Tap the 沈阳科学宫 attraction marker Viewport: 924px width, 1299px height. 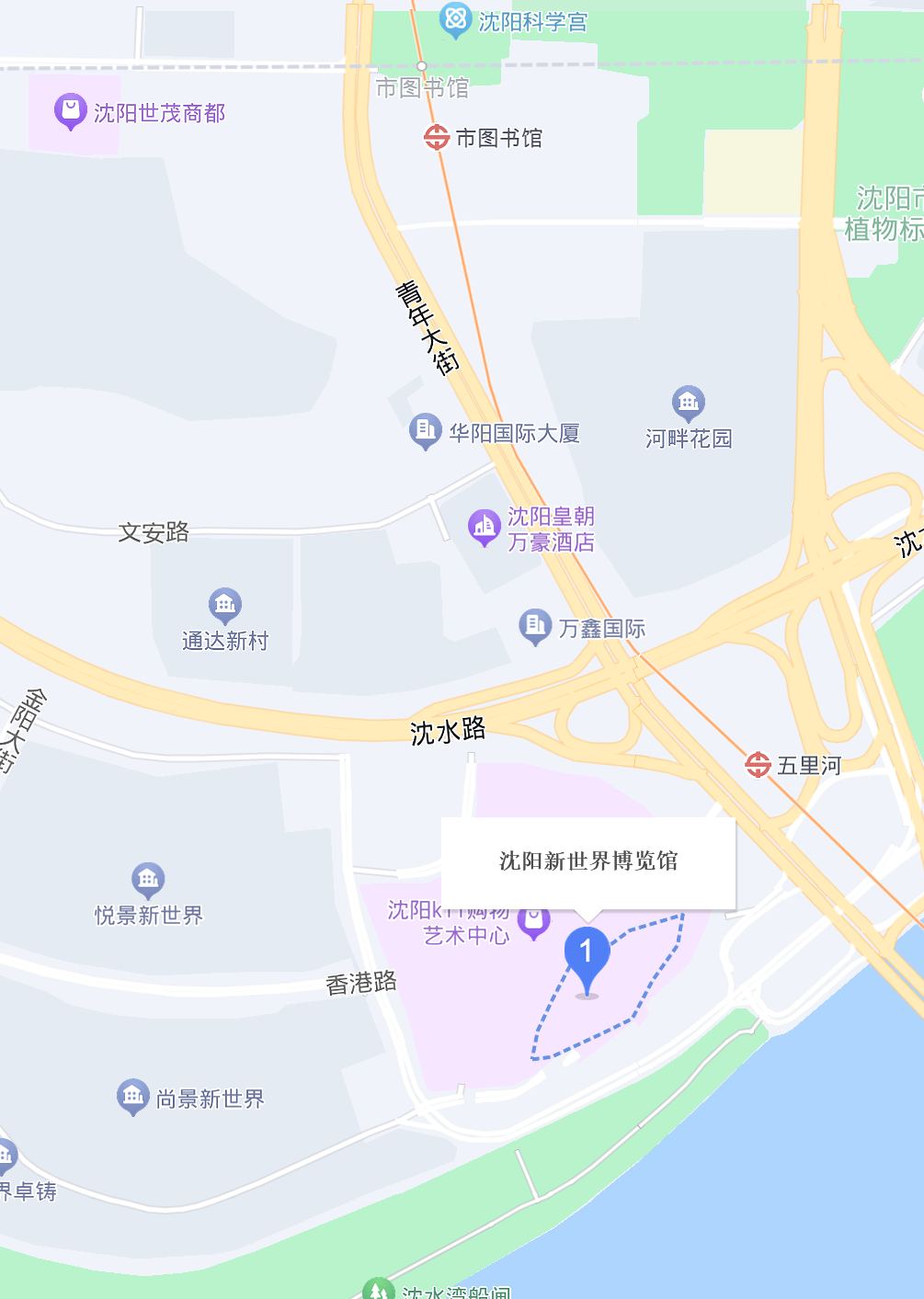tap(455, 19)
